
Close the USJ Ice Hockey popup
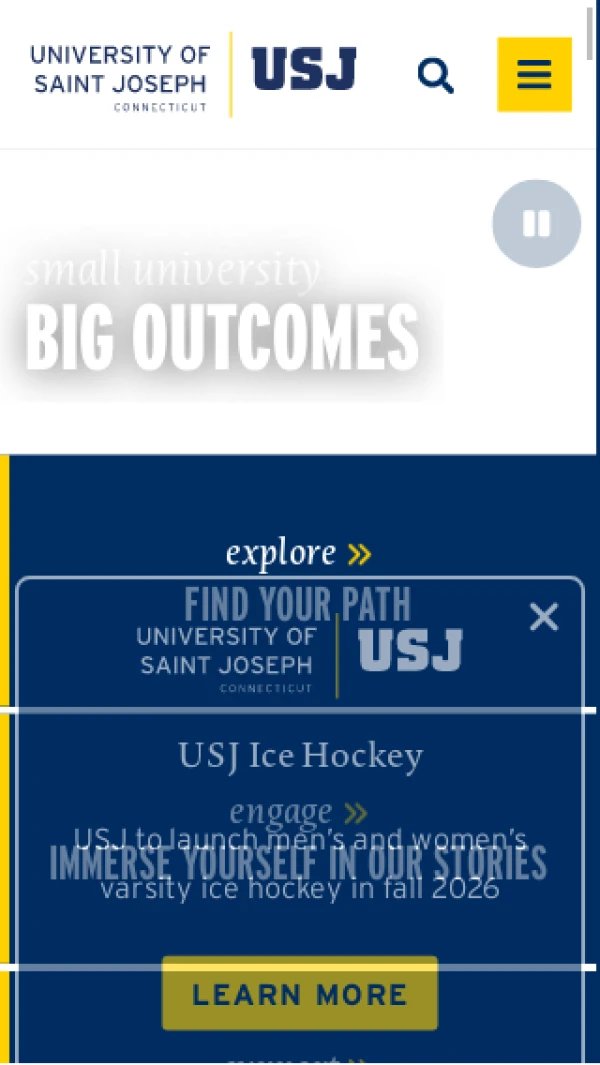543,617
